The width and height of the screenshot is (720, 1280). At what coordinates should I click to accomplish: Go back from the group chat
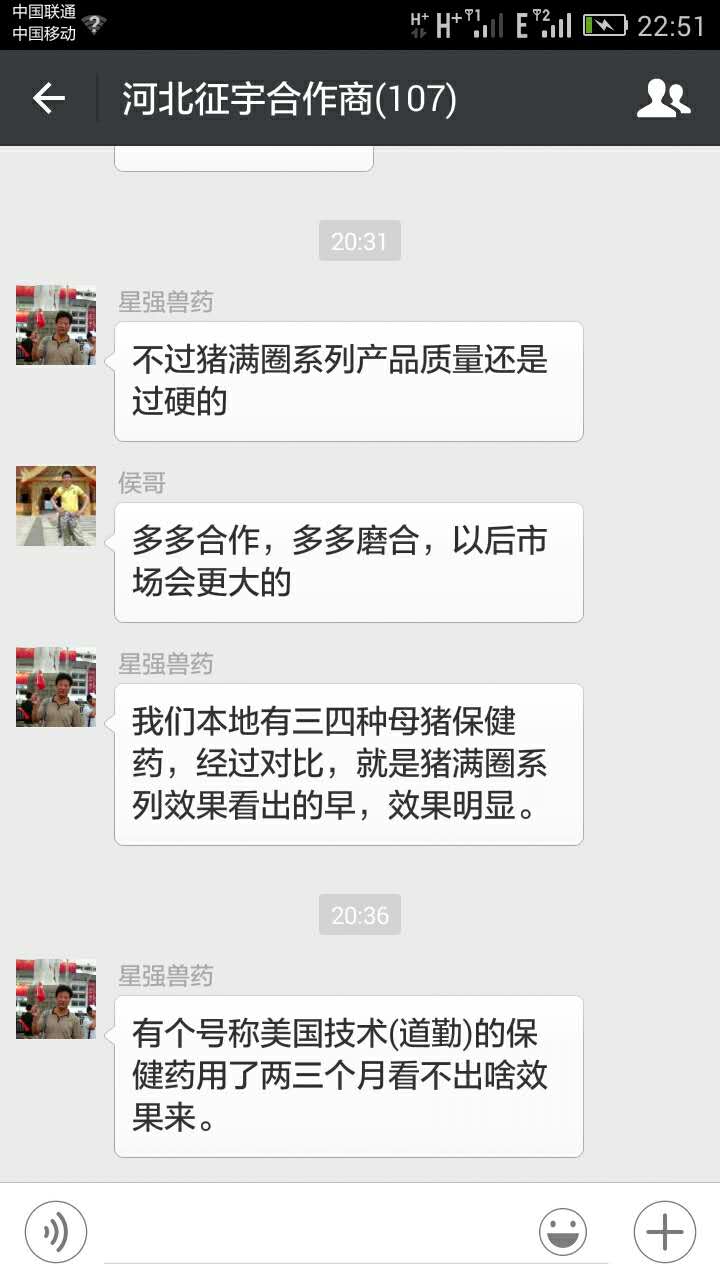tap(48, 98)
